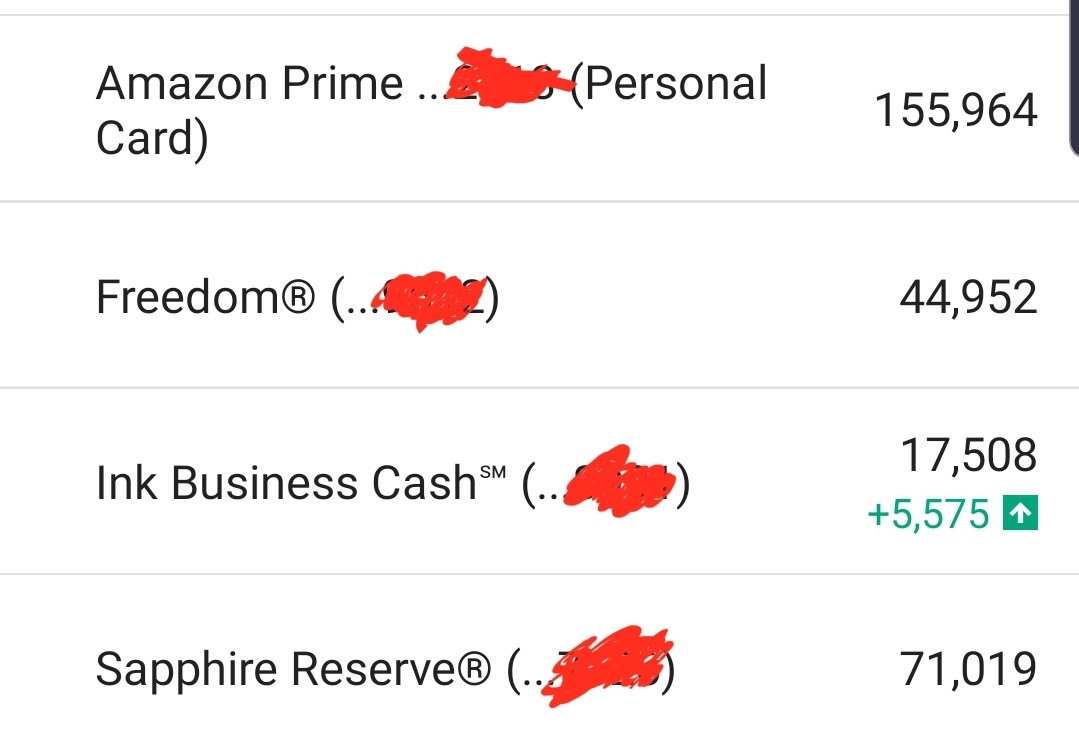This screenshot has width=1079, height=732.
Task: View Sapphire Reserve points balance row
Action: 384,669
